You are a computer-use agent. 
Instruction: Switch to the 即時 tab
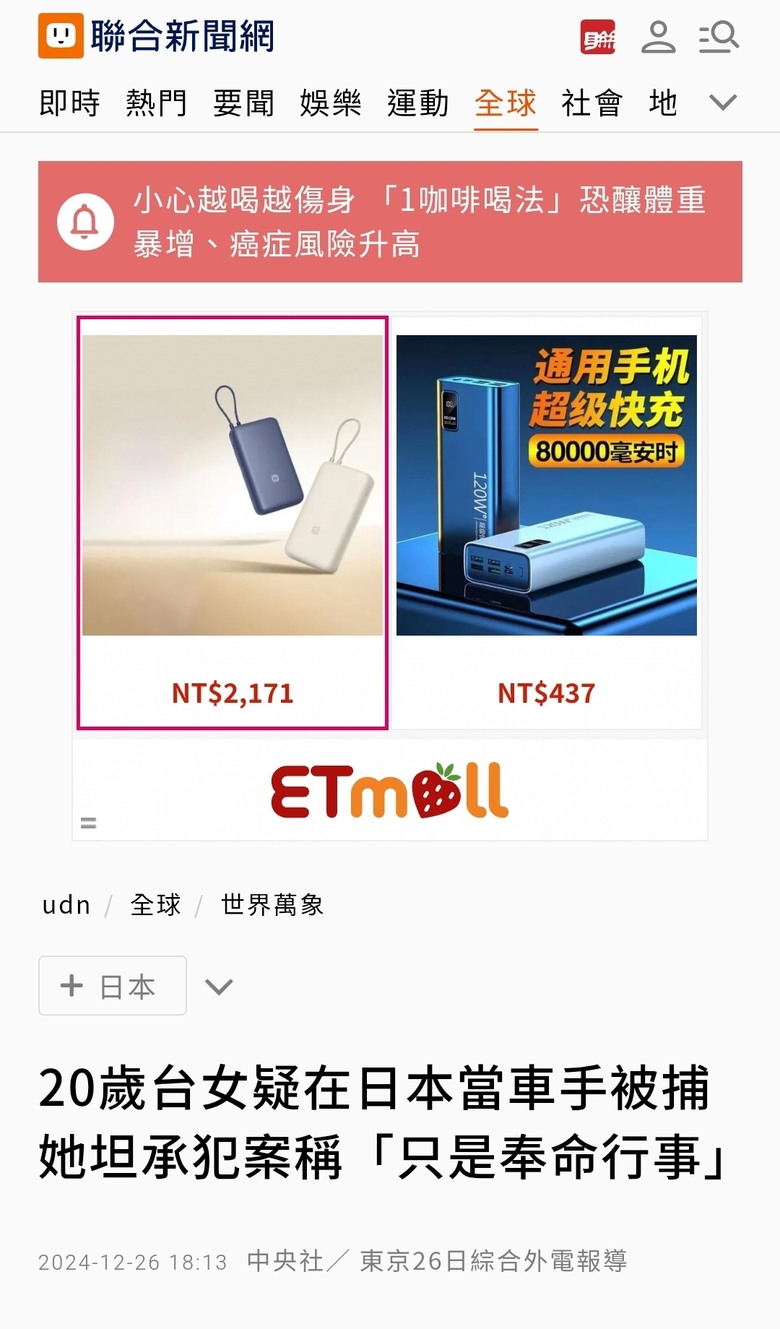tap(70, 103)
